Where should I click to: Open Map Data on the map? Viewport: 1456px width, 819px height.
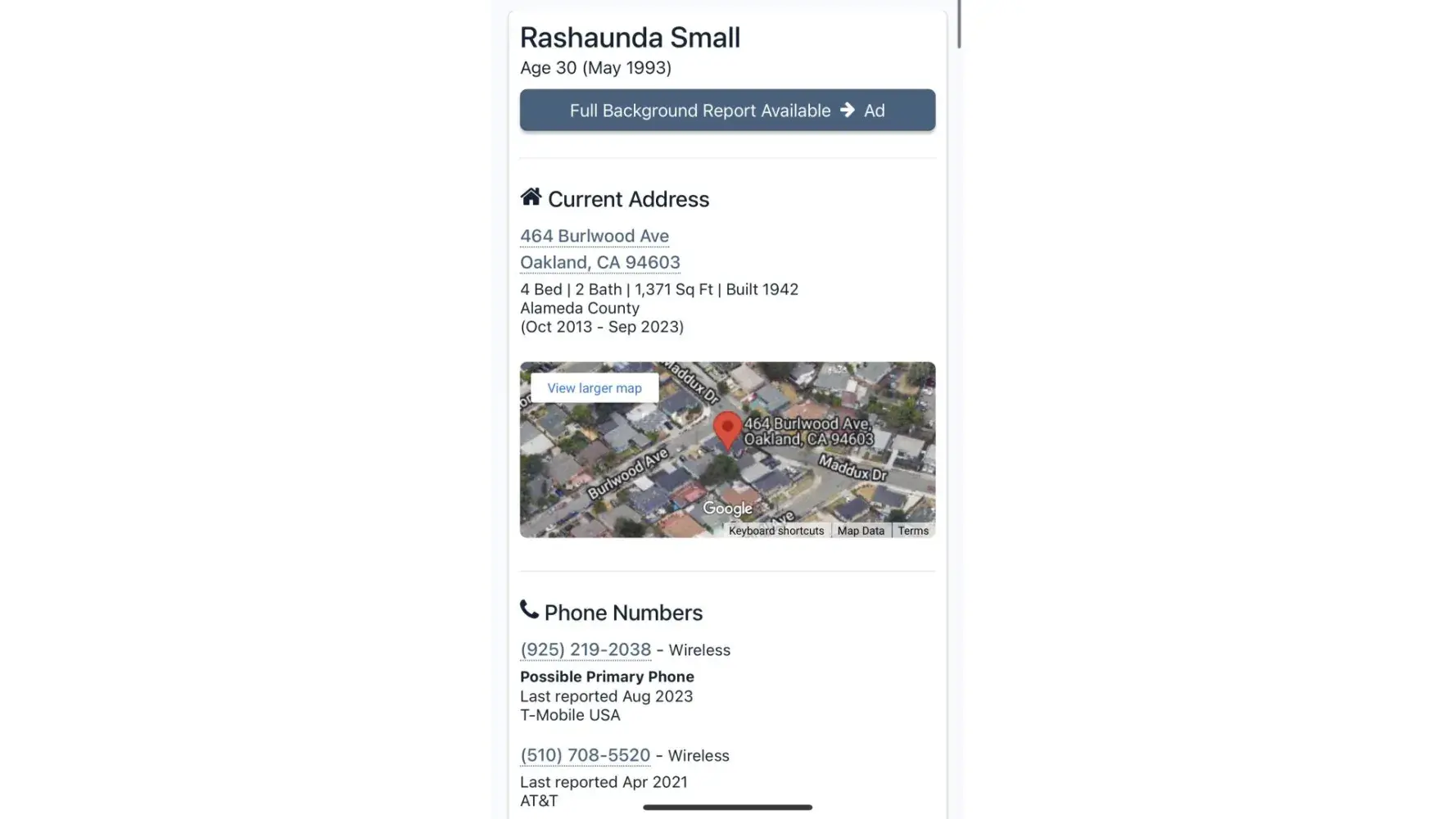point(861,531)
